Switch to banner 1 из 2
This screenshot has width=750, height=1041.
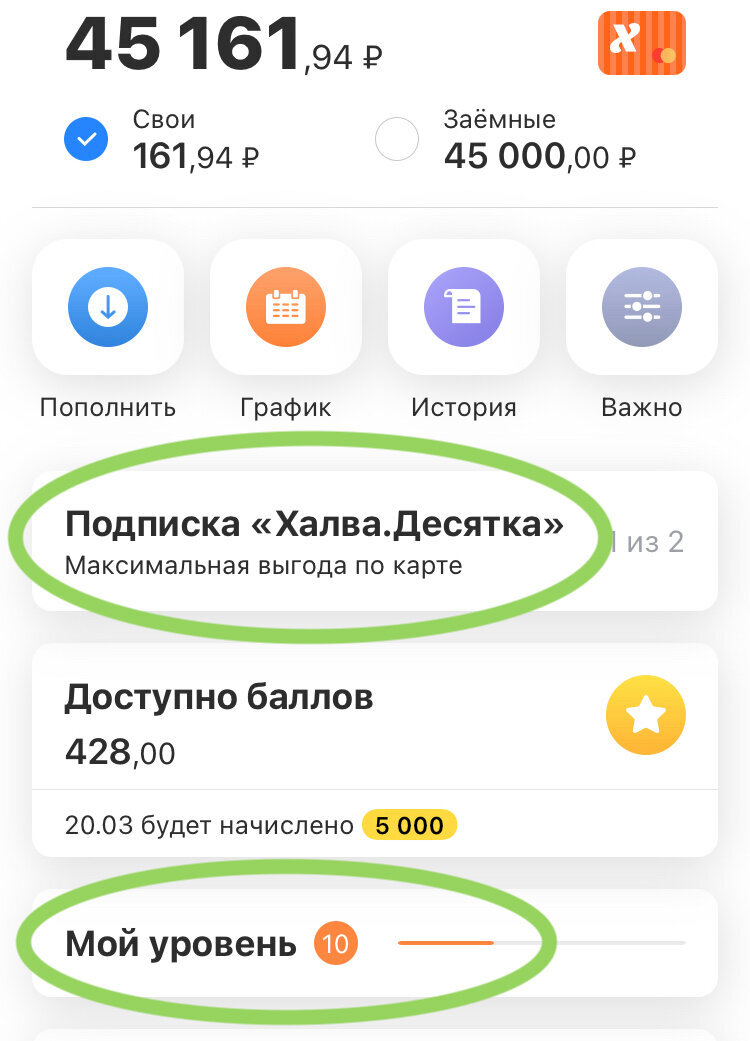tap(649, 541)
